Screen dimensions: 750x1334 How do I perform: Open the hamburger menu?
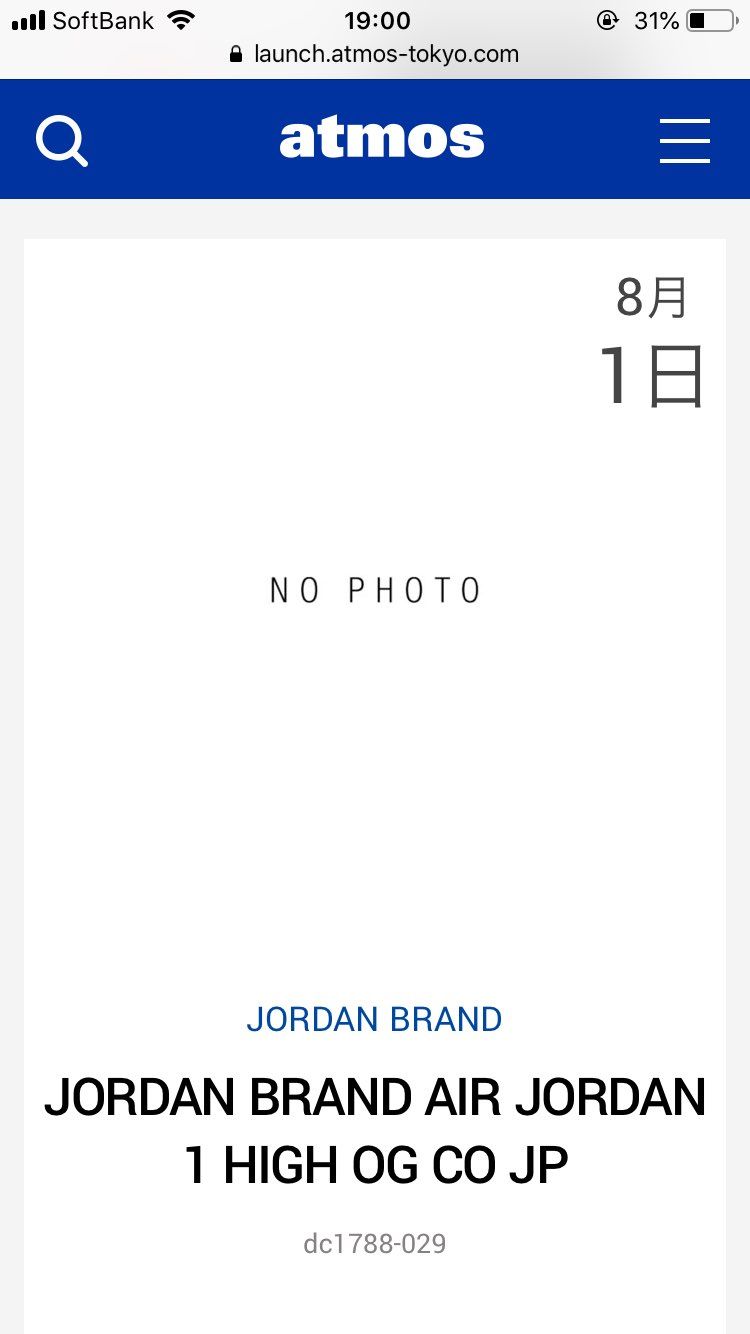point(685,141)
